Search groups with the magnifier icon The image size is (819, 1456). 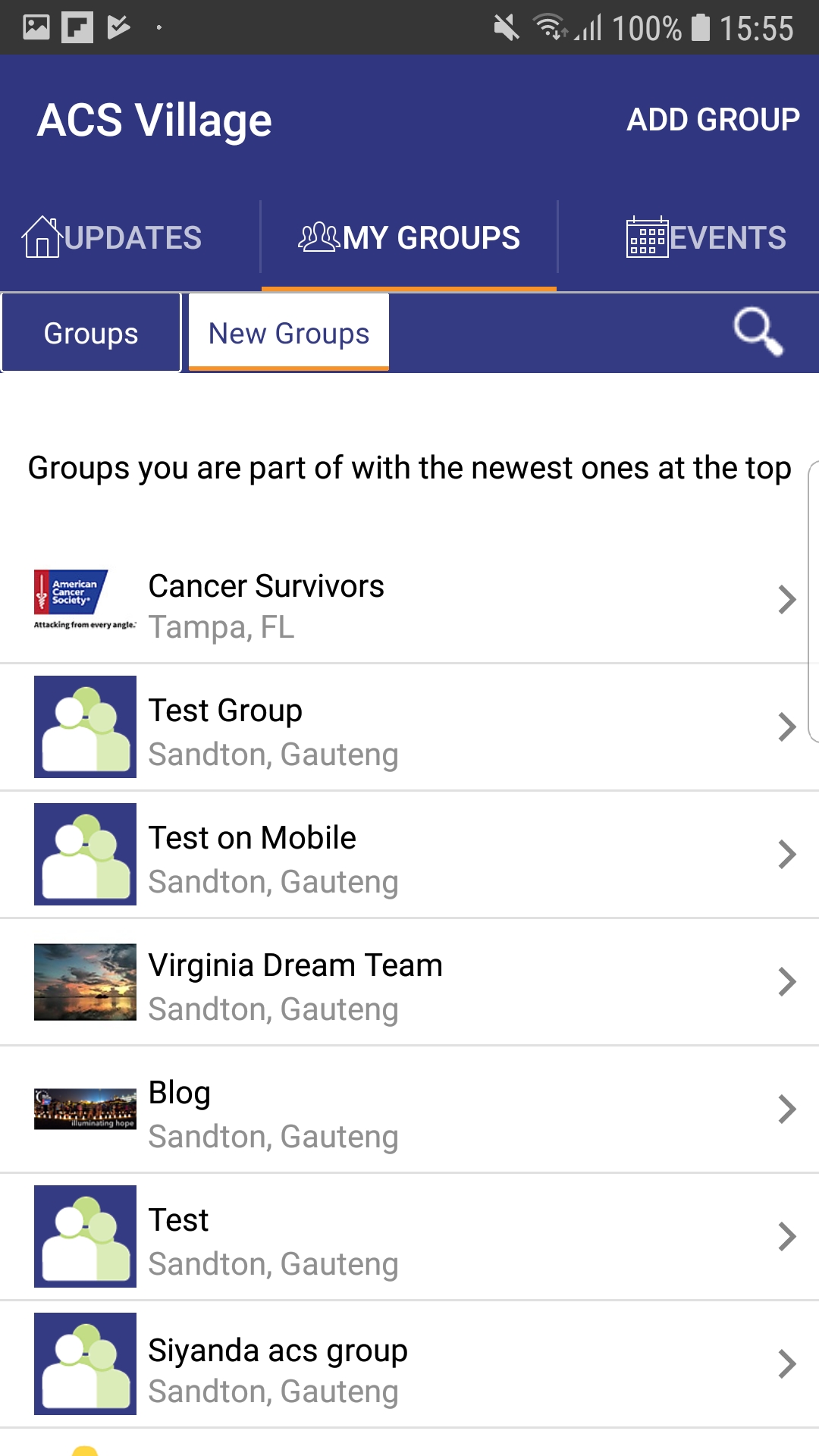click(758, 331)
